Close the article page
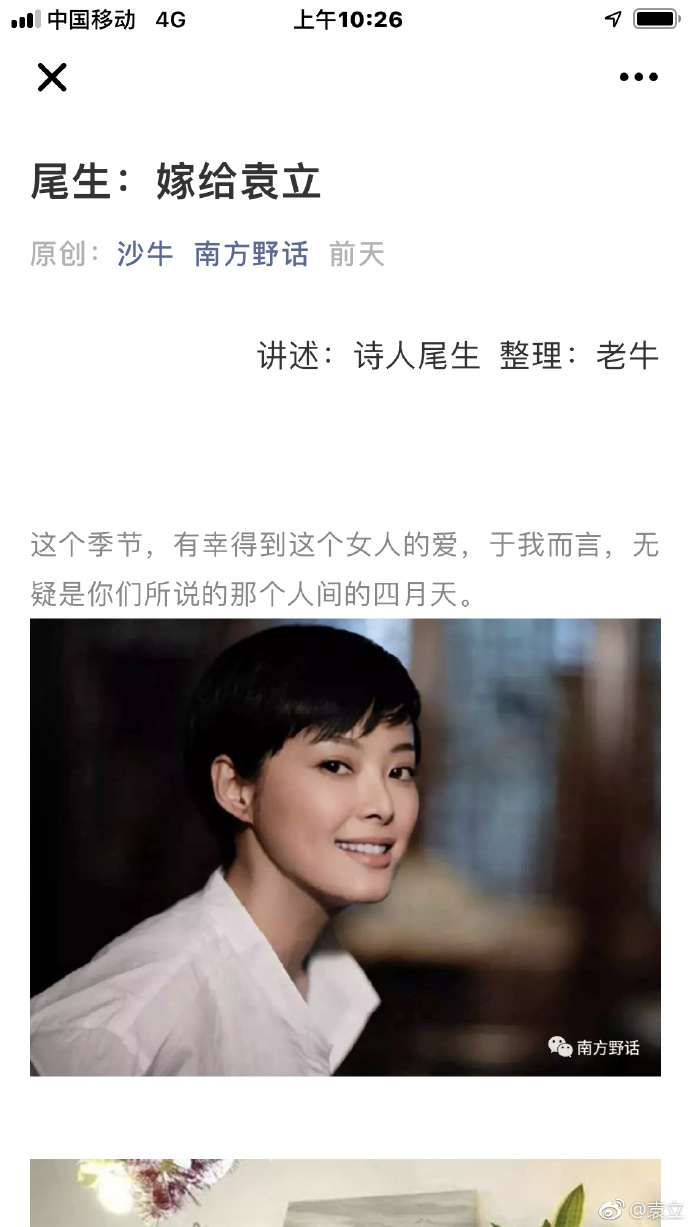Image resolution: width=690 pixels, height=1227 pixels. (52, 77)
